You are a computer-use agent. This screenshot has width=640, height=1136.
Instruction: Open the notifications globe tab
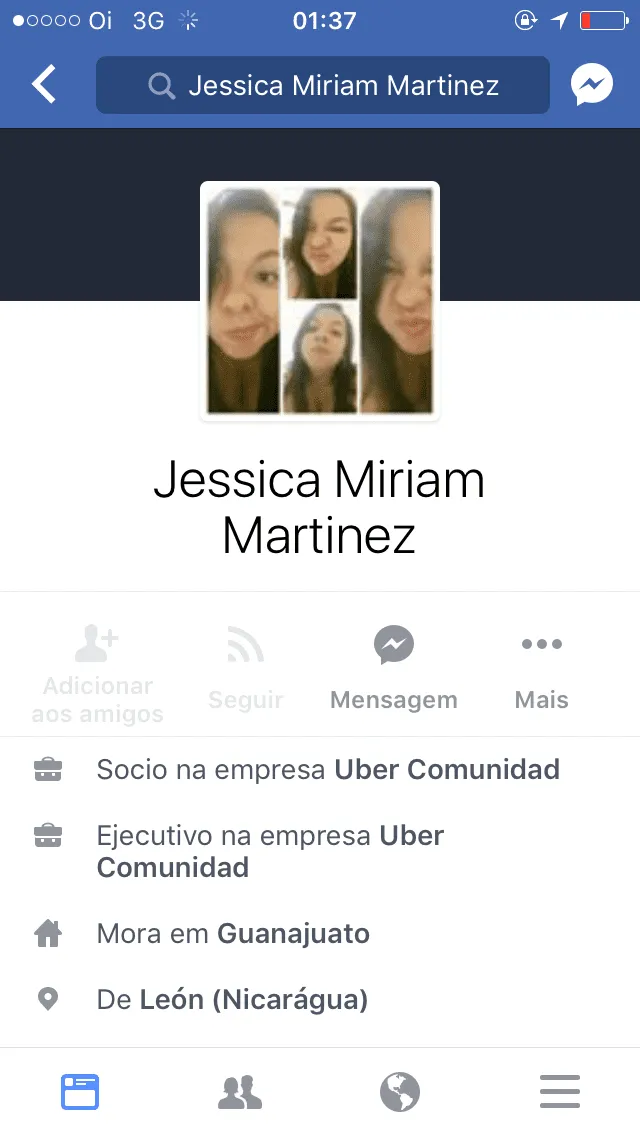(x=400, y=1092)
